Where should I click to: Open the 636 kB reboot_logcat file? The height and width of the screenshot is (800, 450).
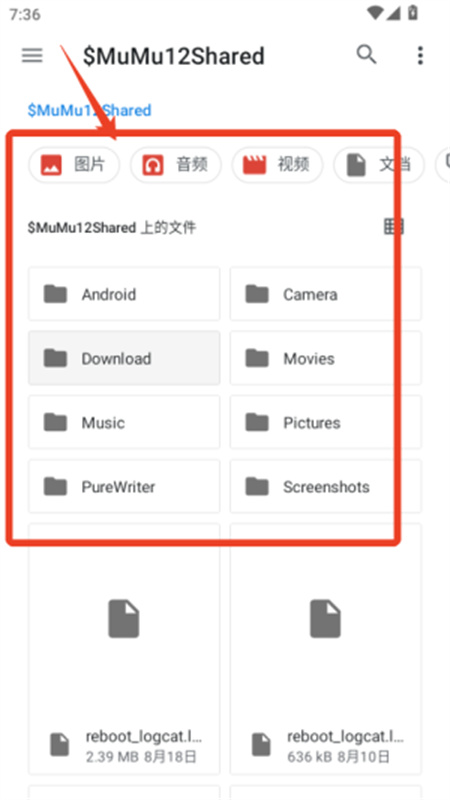click(326, 649)
